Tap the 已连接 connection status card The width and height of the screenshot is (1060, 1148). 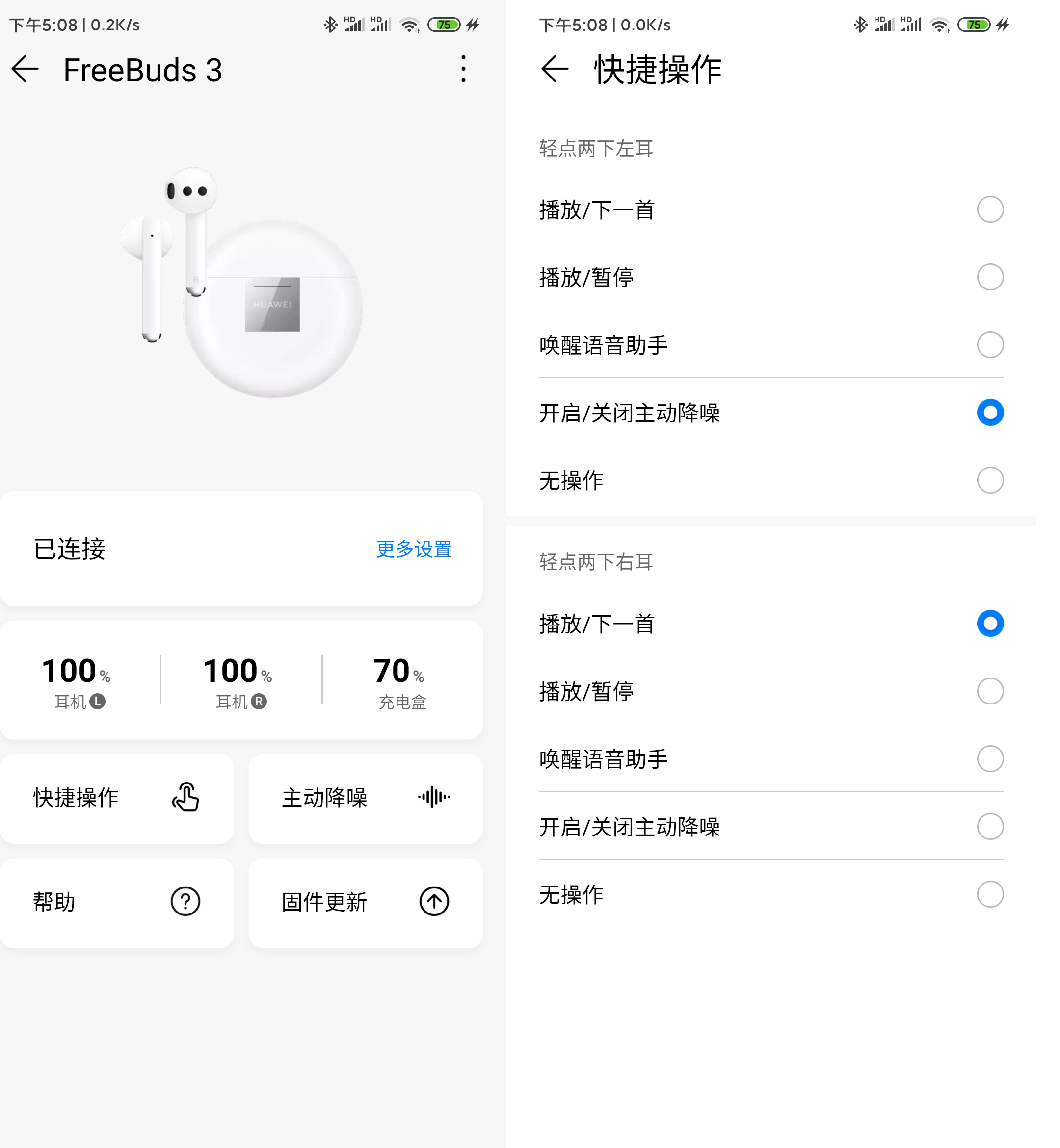(x=241, y=549)
